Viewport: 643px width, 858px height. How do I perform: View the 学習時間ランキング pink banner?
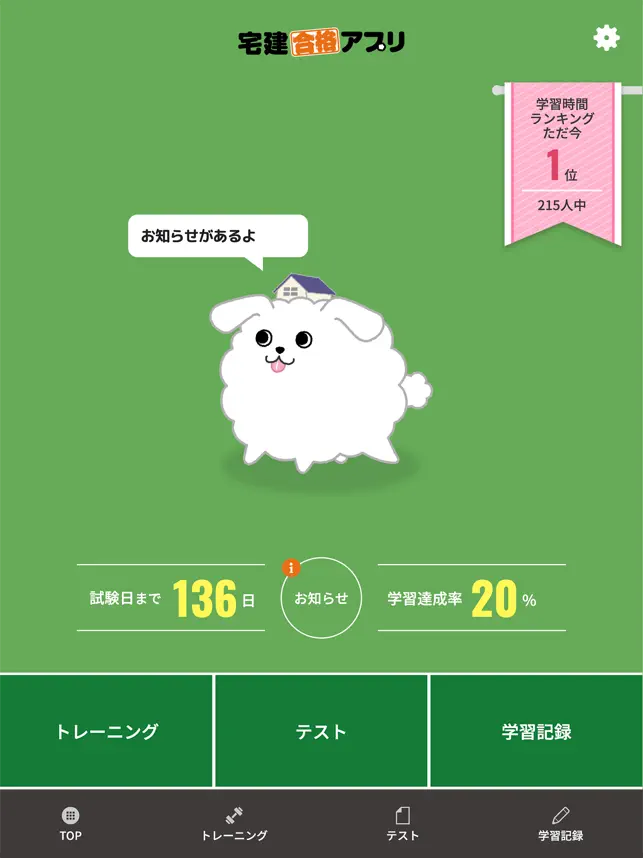pyautogui.click(x=565, y=160)
